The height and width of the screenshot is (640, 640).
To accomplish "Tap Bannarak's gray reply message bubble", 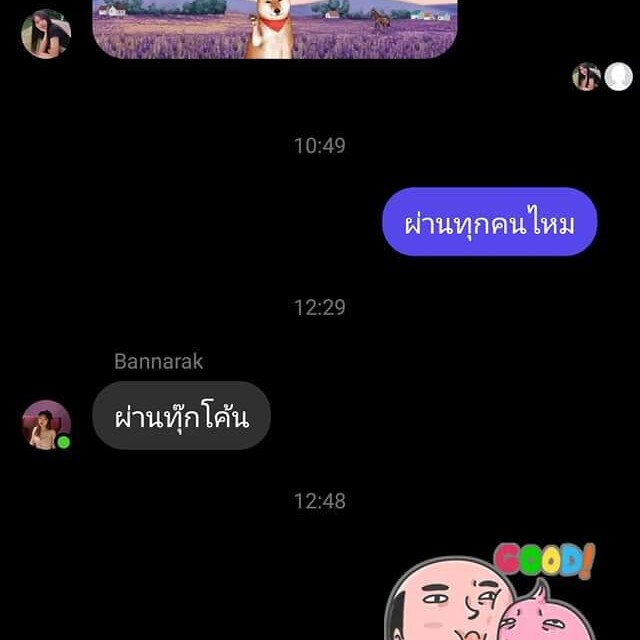I will tap(182, 415).
